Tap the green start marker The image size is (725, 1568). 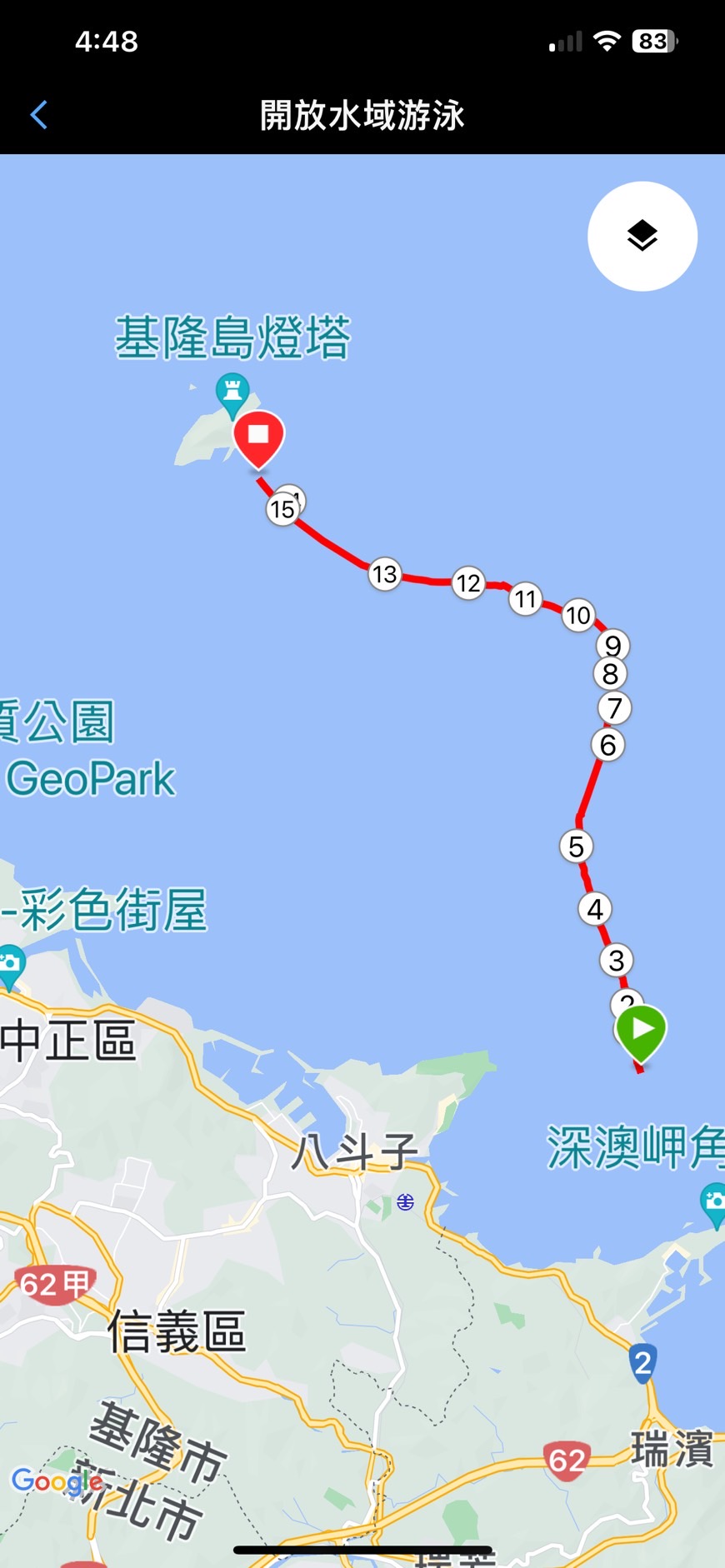click(641, 1031)
